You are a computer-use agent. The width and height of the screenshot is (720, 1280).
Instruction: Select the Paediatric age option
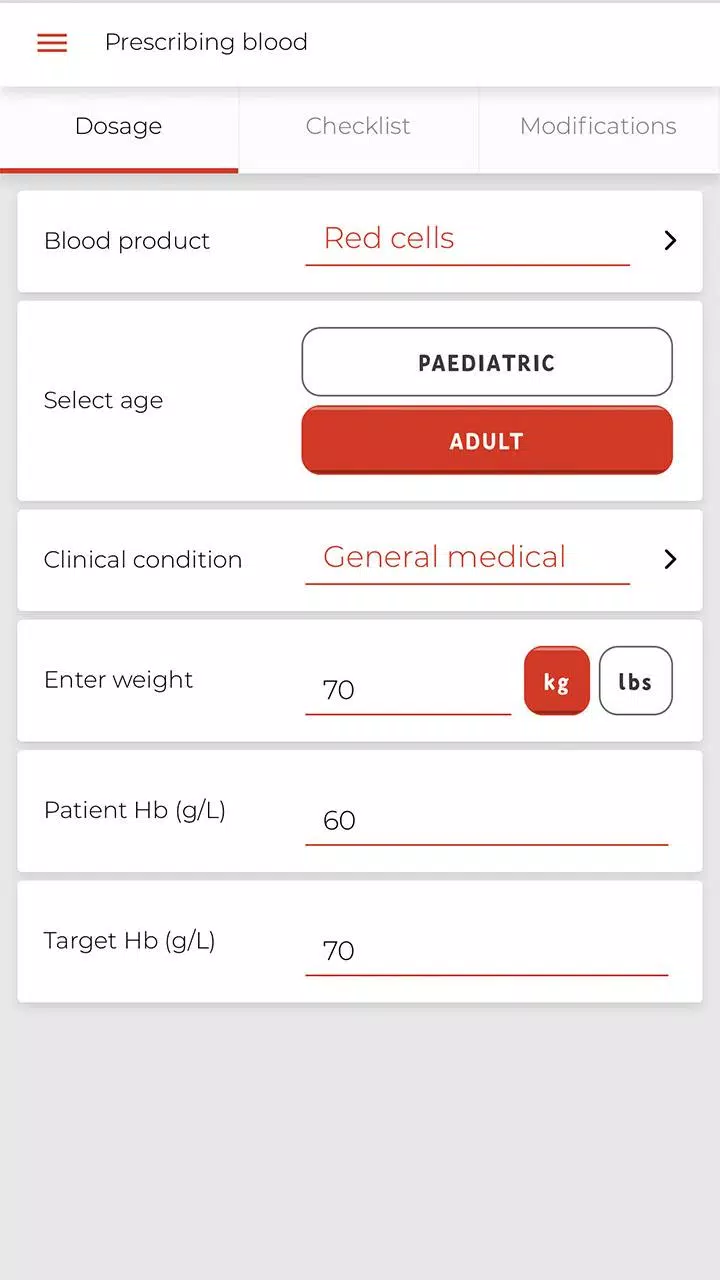point(487,362)
